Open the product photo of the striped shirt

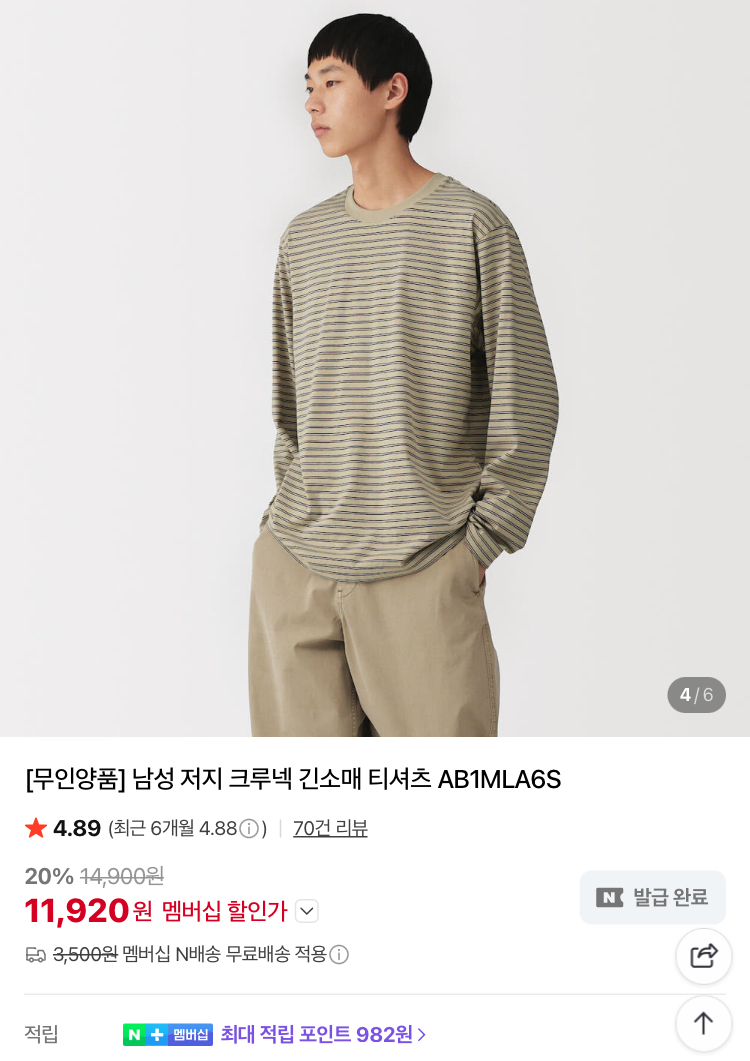[x=375, y=368]
